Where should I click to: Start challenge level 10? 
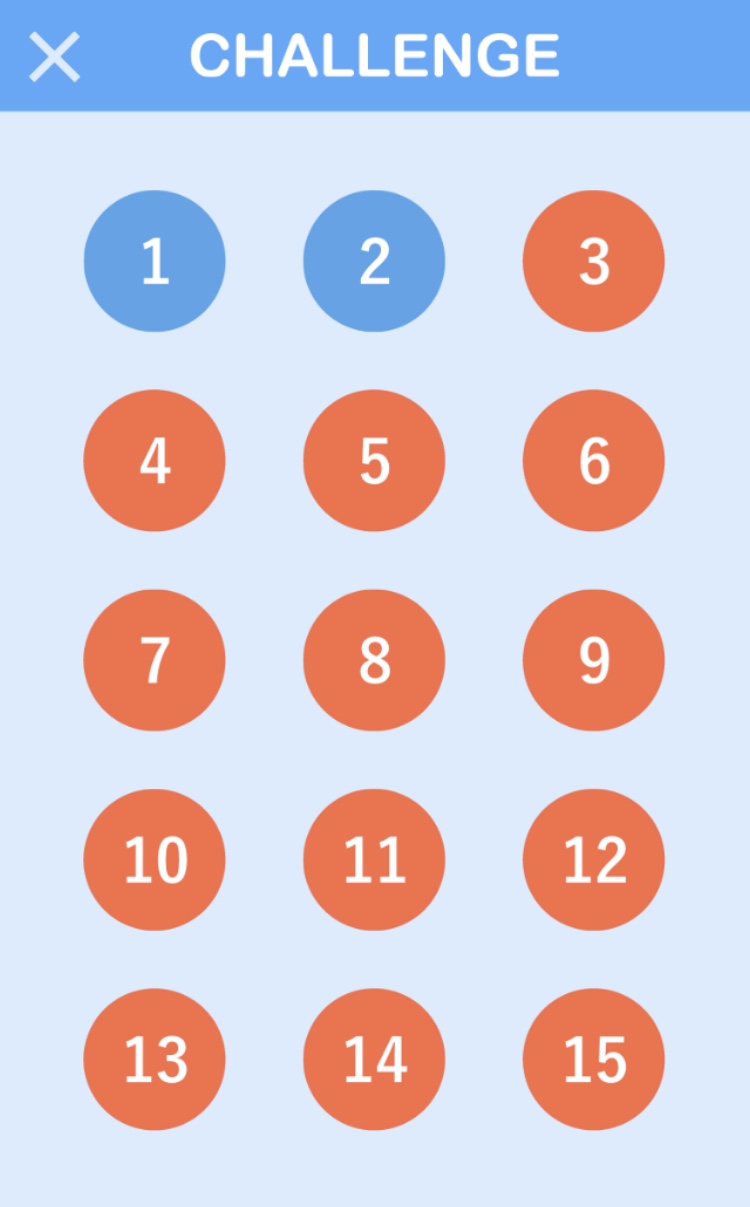154,860
